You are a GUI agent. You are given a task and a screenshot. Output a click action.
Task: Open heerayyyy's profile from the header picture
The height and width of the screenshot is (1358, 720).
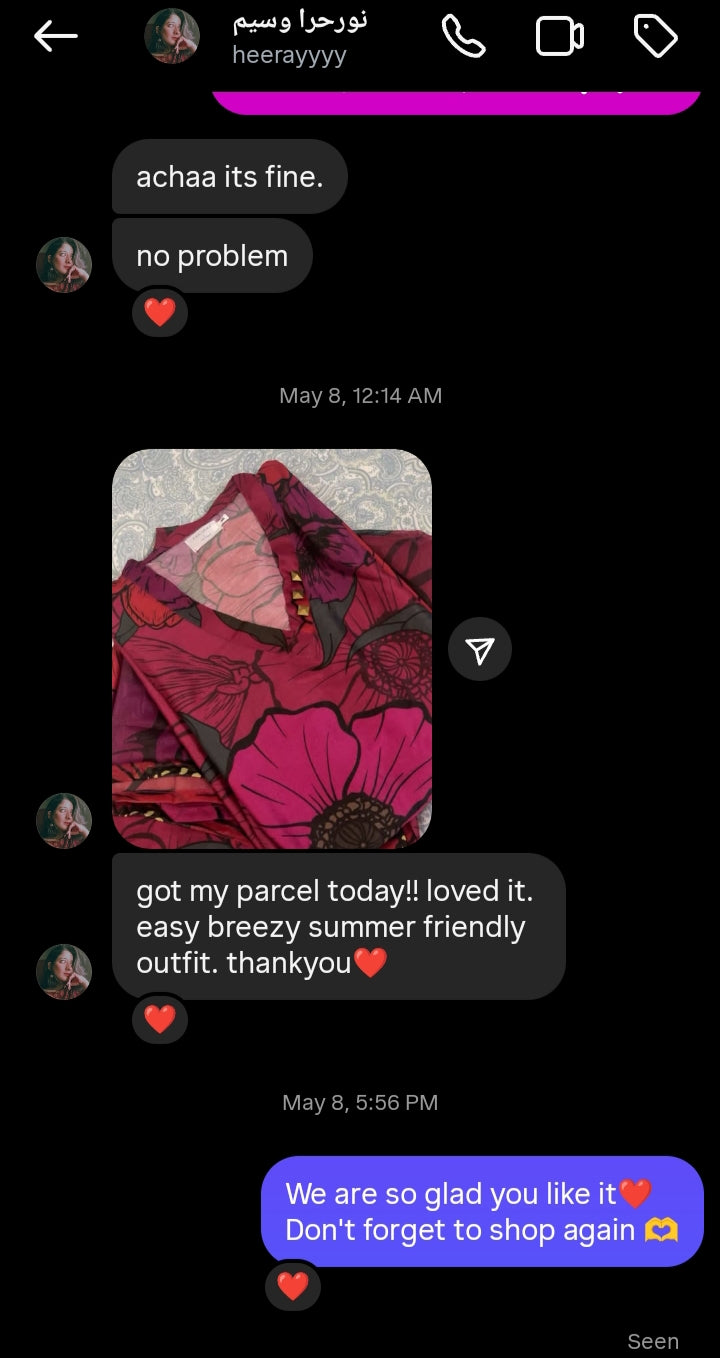pos(172,36)
